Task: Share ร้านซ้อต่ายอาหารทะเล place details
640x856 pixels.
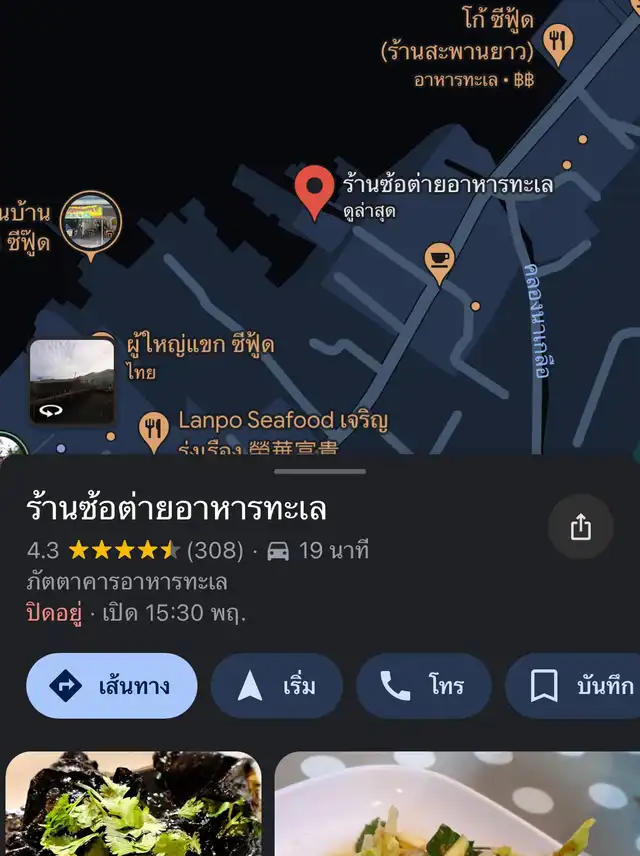Action: 580,527
